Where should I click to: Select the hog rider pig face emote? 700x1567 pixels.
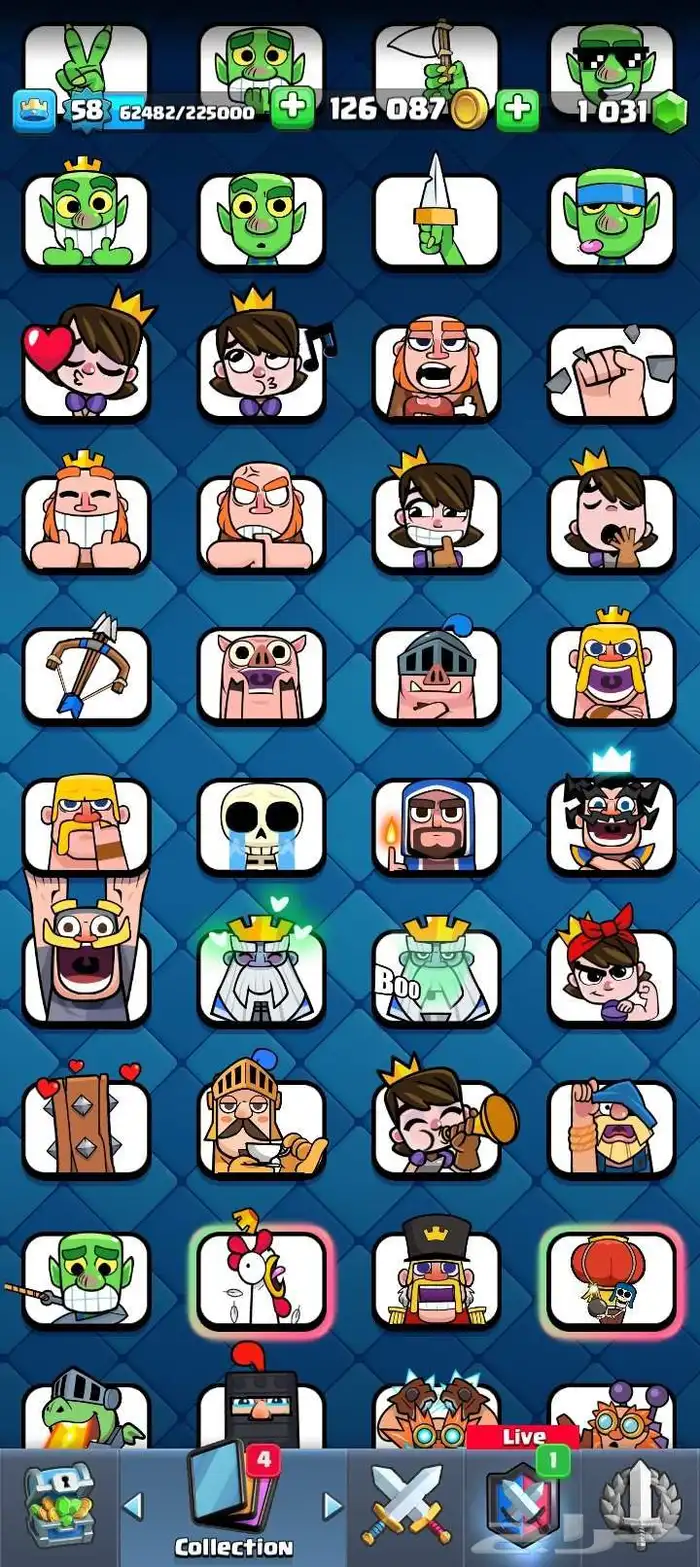point(261,675)
